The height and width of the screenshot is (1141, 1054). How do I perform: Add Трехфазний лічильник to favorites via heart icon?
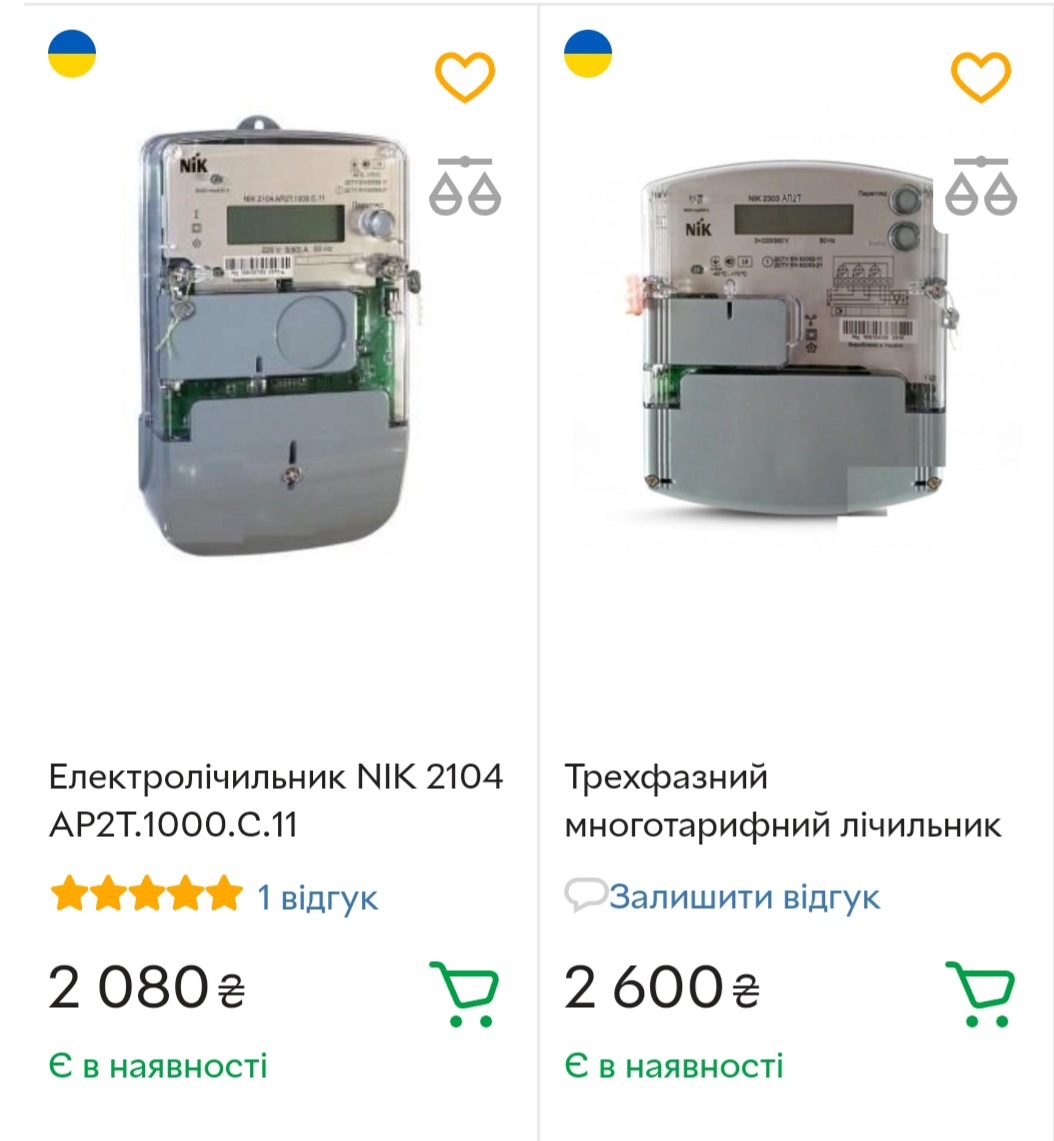tap(979, 75)
